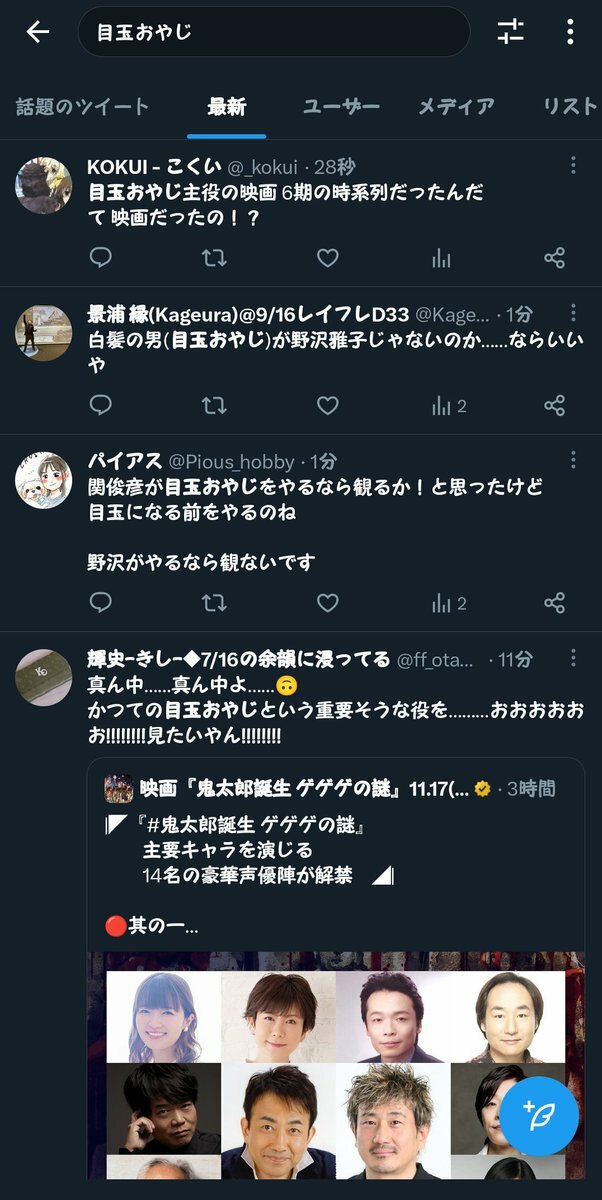
Task: Share the 景浦 縁 tweet
Action: [x=555, y=405]
